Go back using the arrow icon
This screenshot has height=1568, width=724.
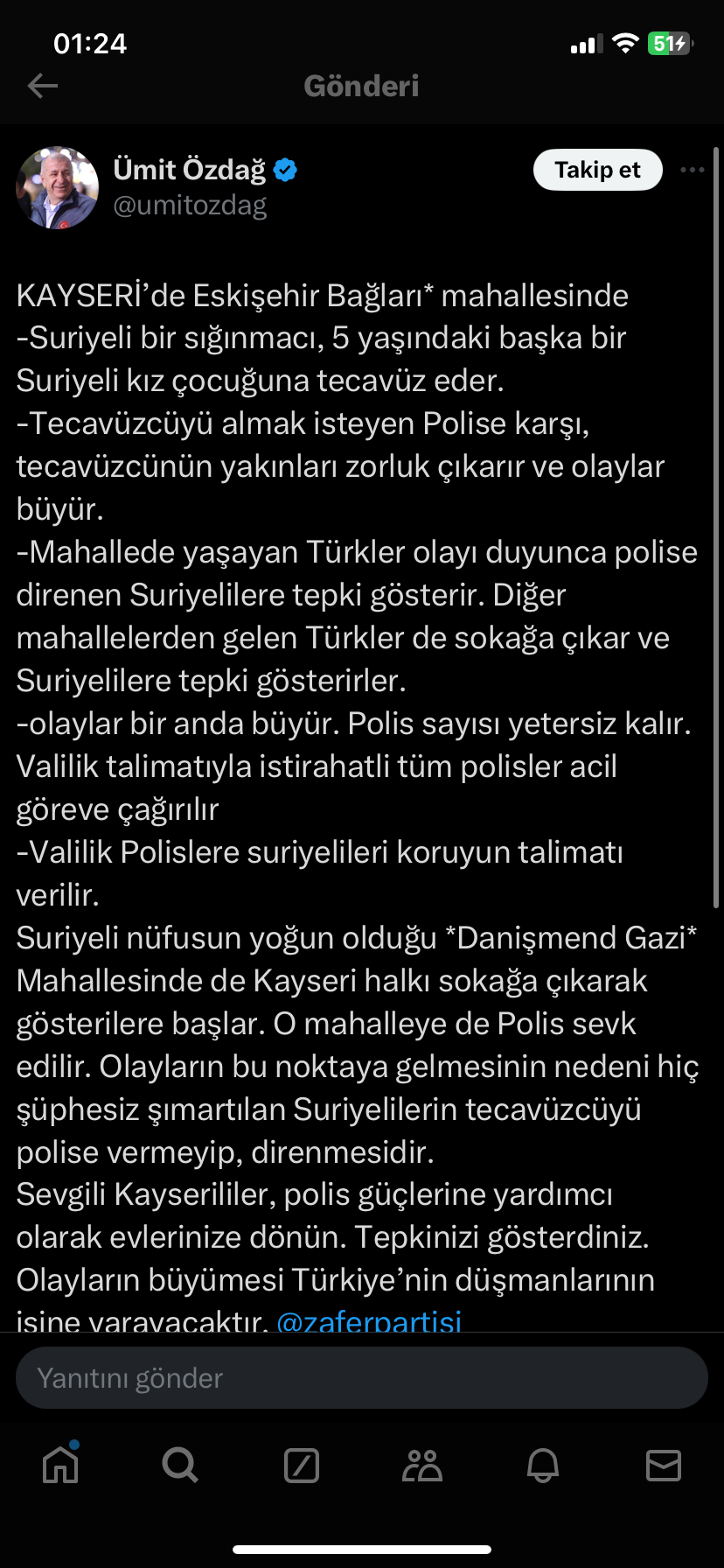click(42, 86)
